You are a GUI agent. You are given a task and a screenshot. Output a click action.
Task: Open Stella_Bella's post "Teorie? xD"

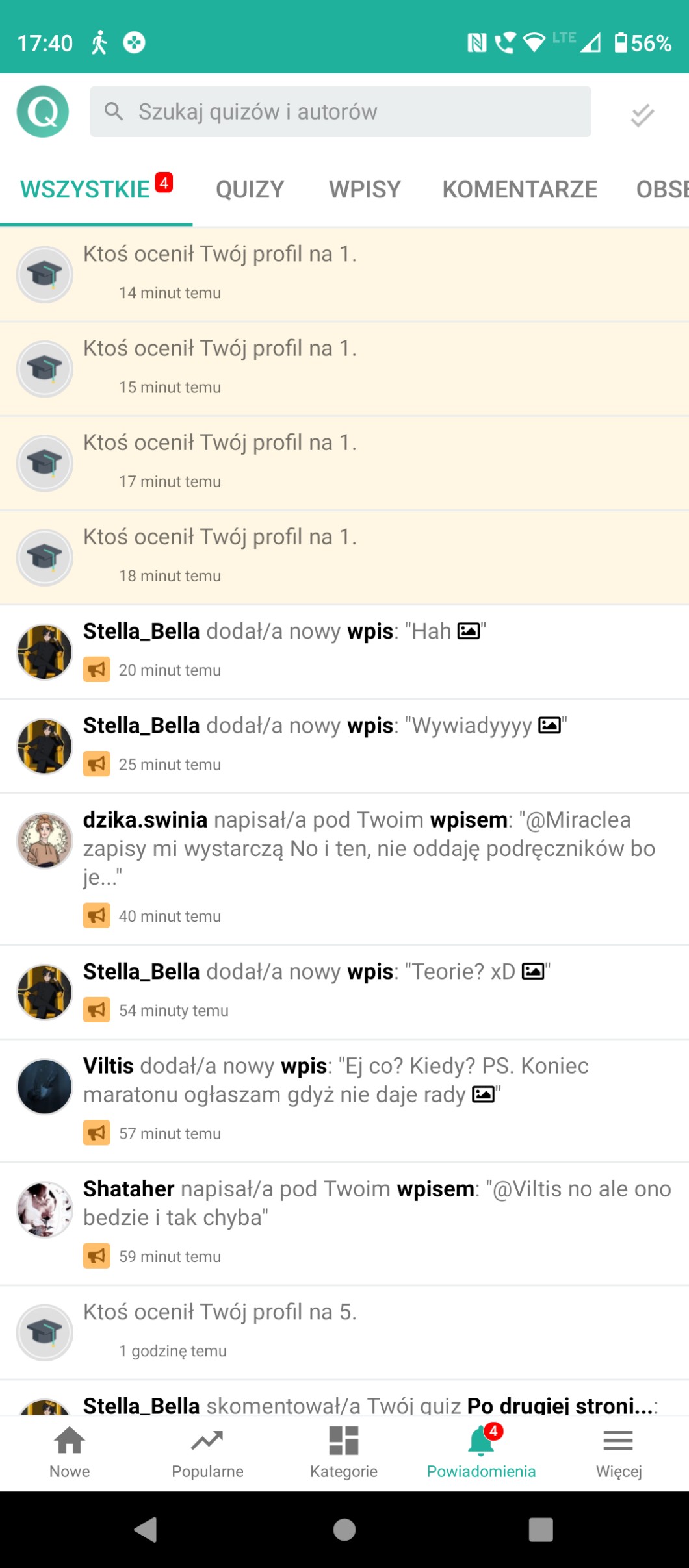click(x=344, y=991)
